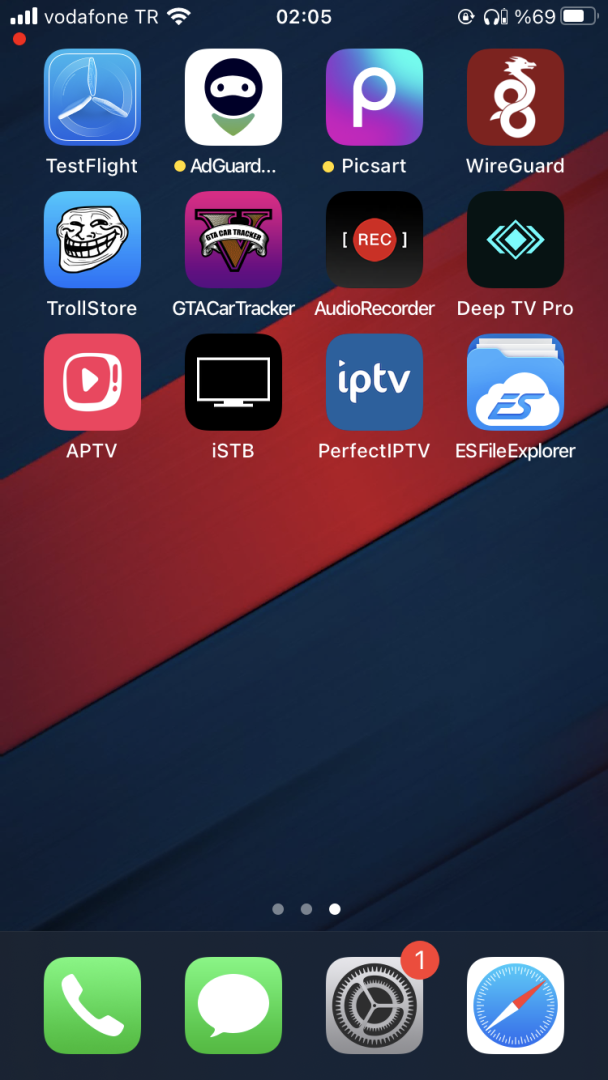Open the Phone app in the dock

(92, 1005)
